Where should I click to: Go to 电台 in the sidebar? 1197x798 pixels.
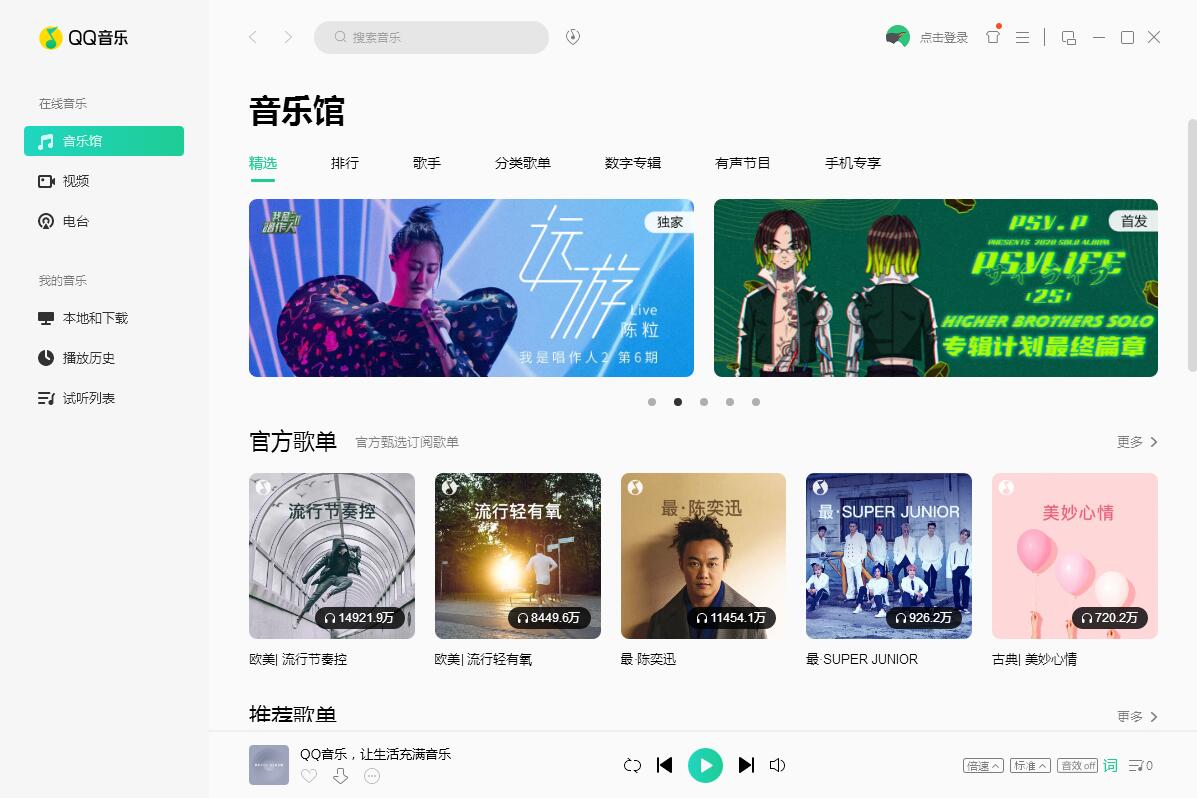tap(76, 221)
